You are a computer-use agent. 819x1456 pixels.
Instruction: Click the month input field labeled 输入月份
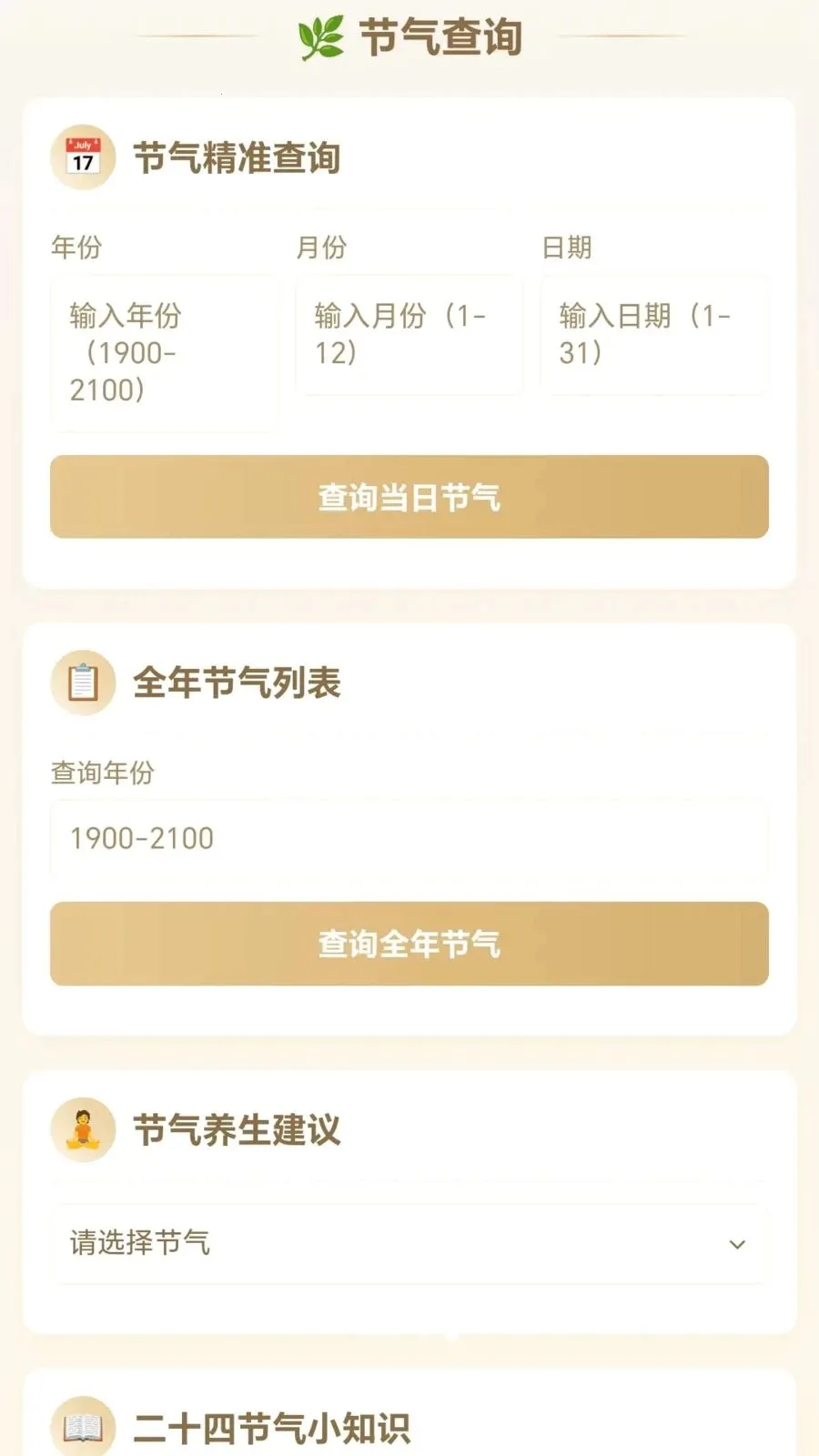[408, 335]
